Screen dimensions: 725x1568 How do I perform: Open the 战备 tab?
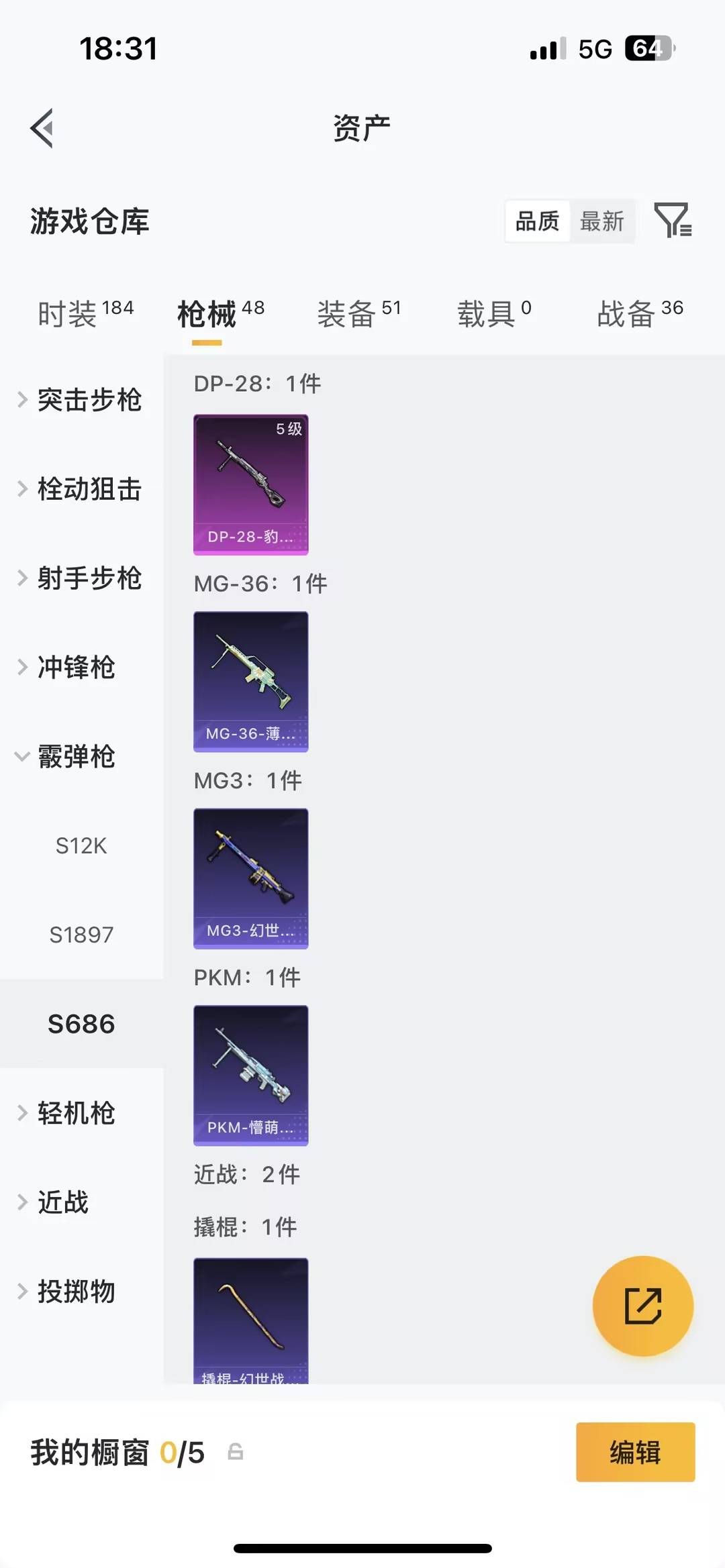tap(624, 313)
